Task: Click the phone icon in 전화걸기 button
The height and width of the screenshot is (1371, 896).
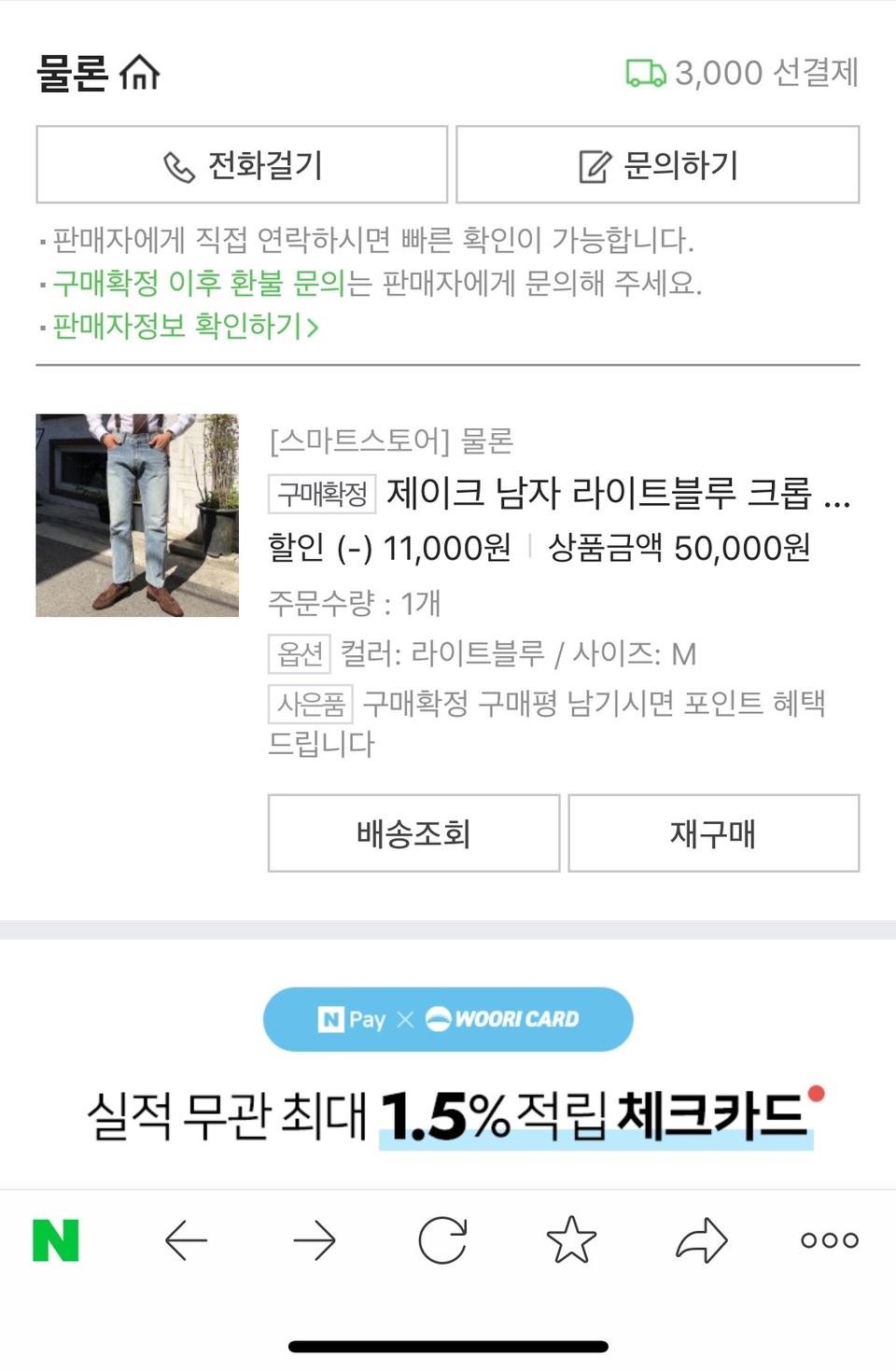Action: 180,165
